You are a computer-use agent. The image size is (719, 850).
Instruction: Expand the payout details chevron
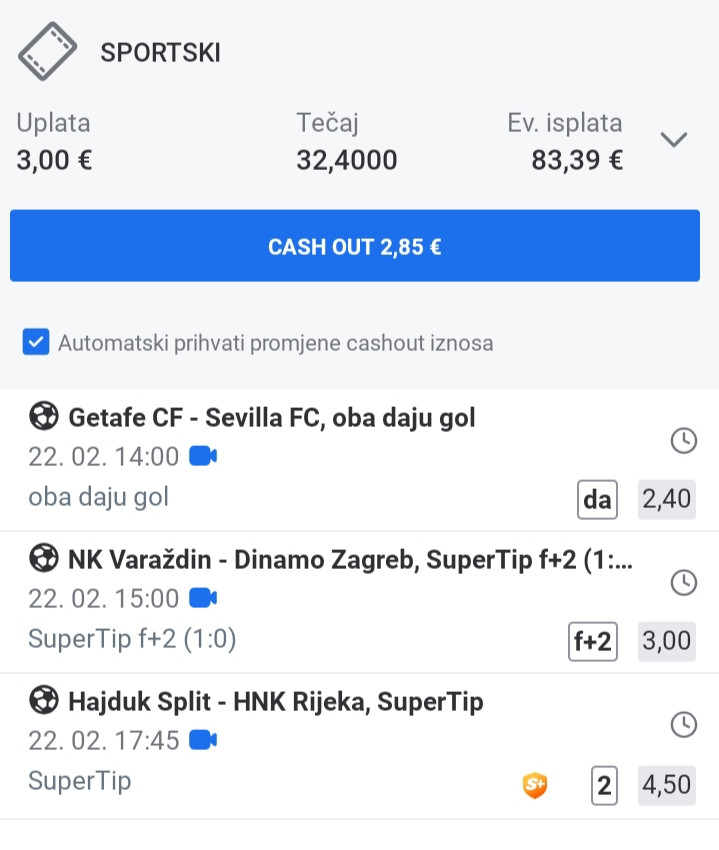(675, 140)
